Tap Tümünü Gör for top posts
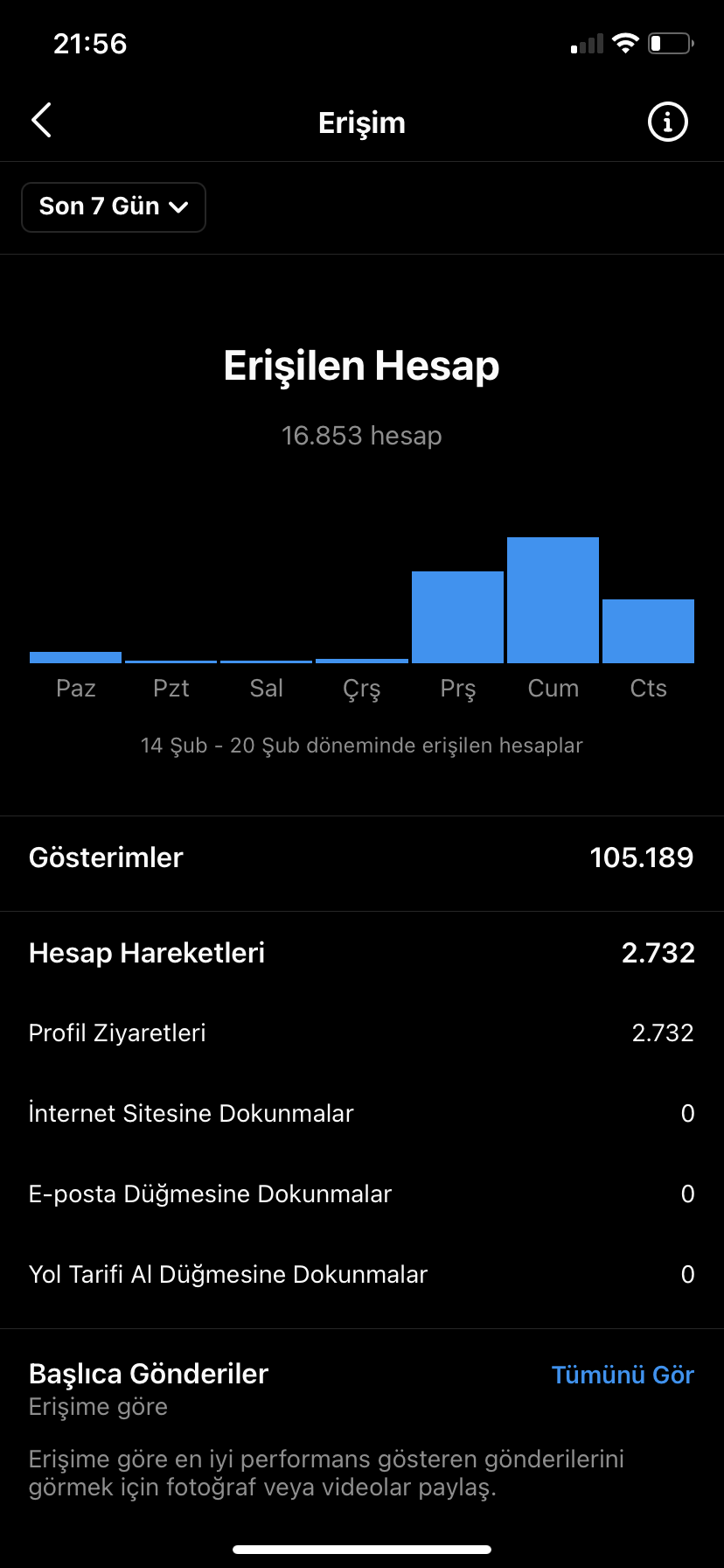The width and height of the screenshot is (724, 1568). click(x=623, y=1375)
